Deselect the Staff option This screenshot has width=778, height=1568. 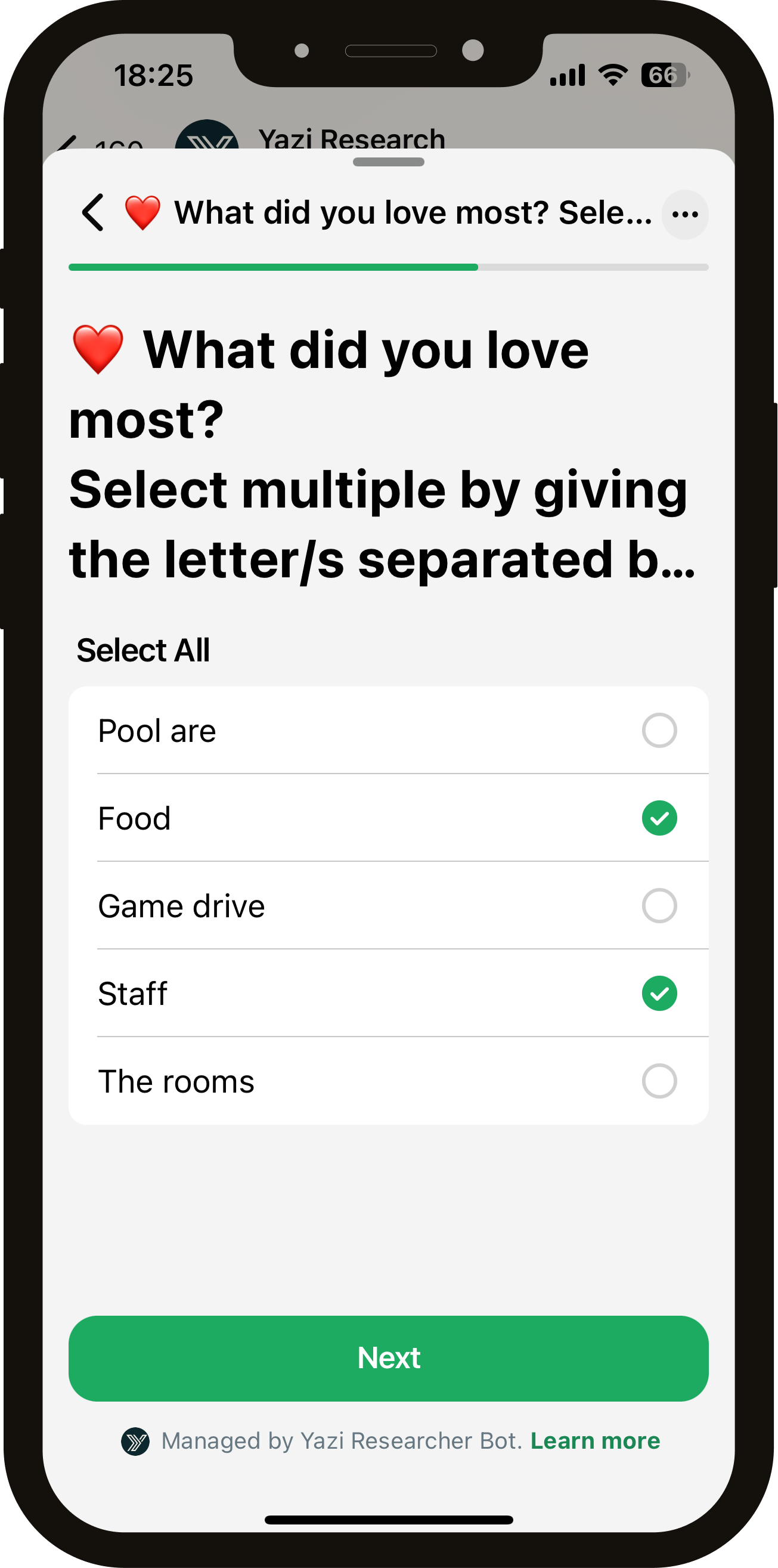[659, 994]
